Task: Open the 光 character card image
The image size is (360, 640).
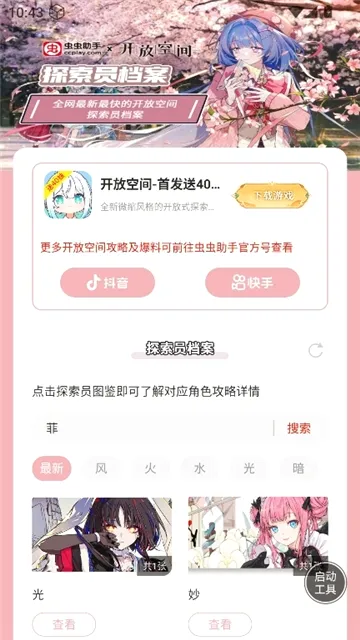Action: click(102, 536)
